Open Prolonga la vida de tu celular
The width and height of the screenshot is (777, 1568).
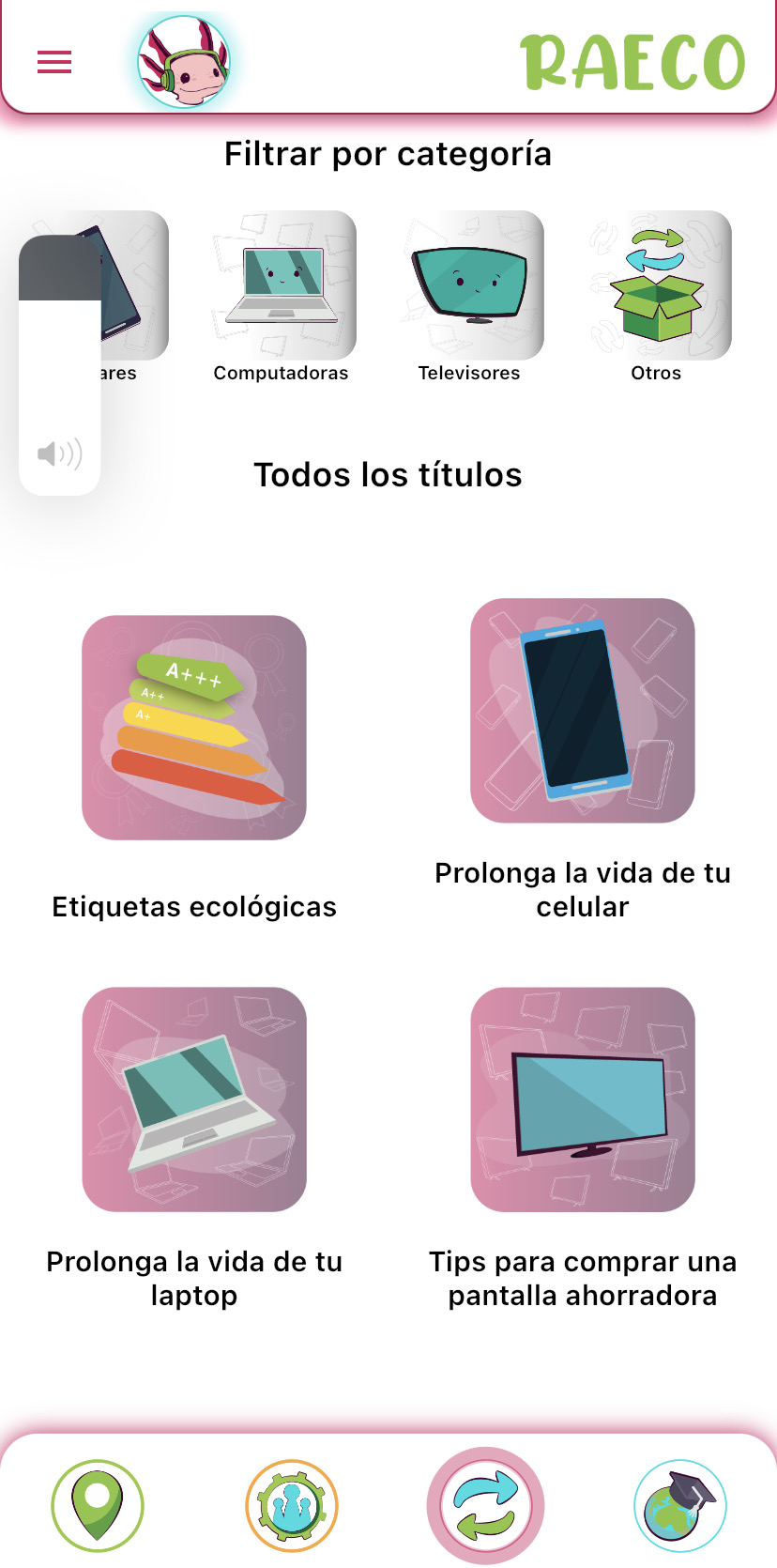point(583,711)
